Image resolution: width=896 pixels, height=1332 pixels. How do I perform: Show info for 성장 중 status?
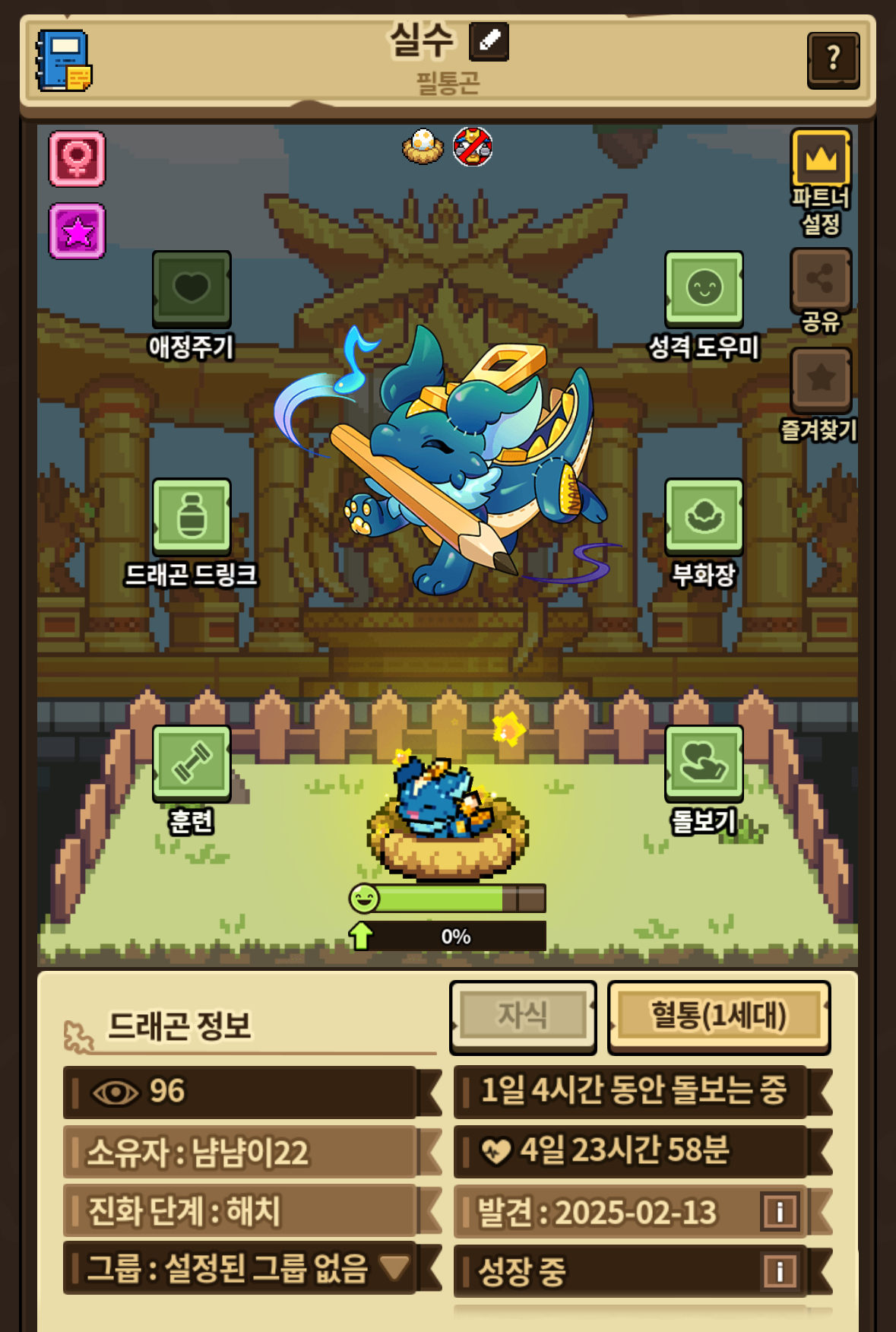(780, 1270)
